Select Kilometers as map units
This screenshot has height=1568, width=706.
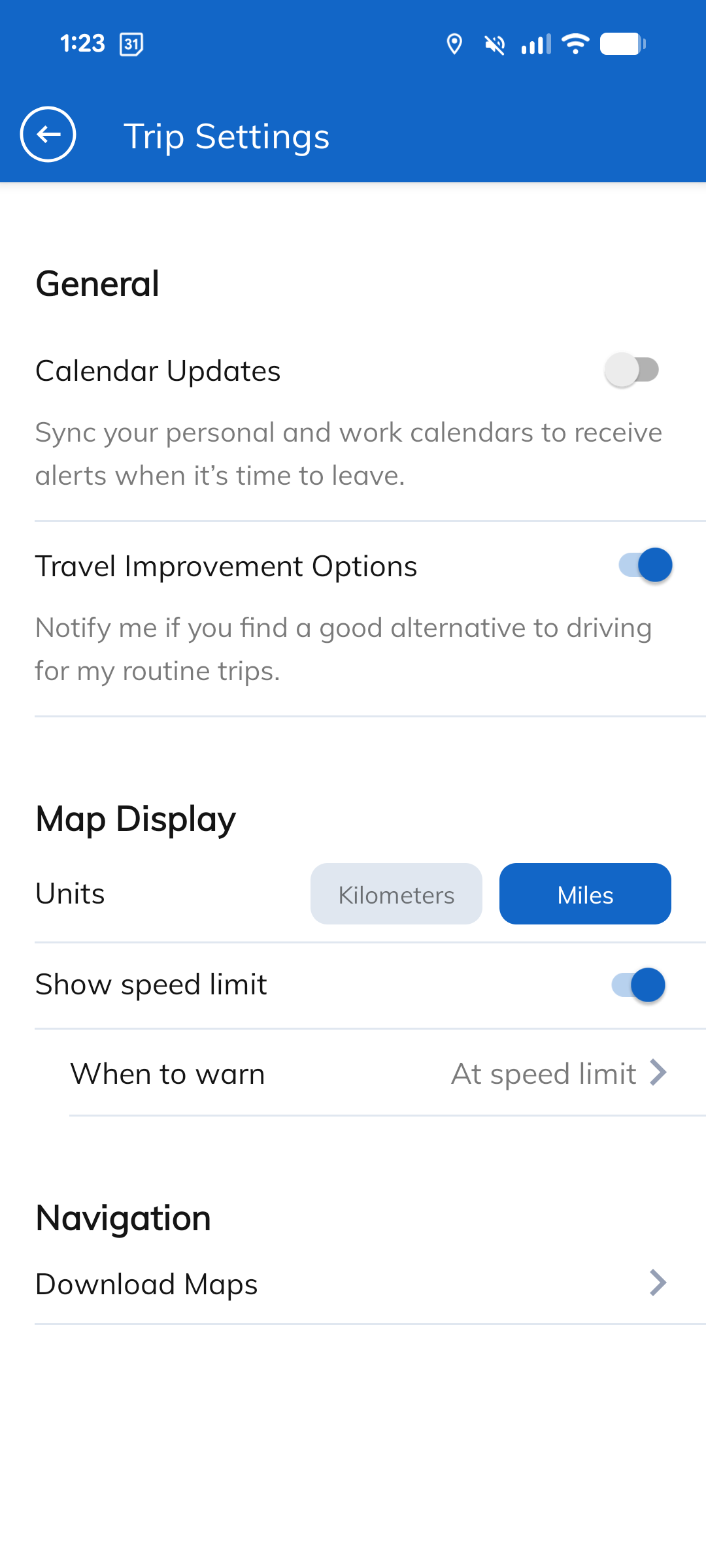point(396,894)
